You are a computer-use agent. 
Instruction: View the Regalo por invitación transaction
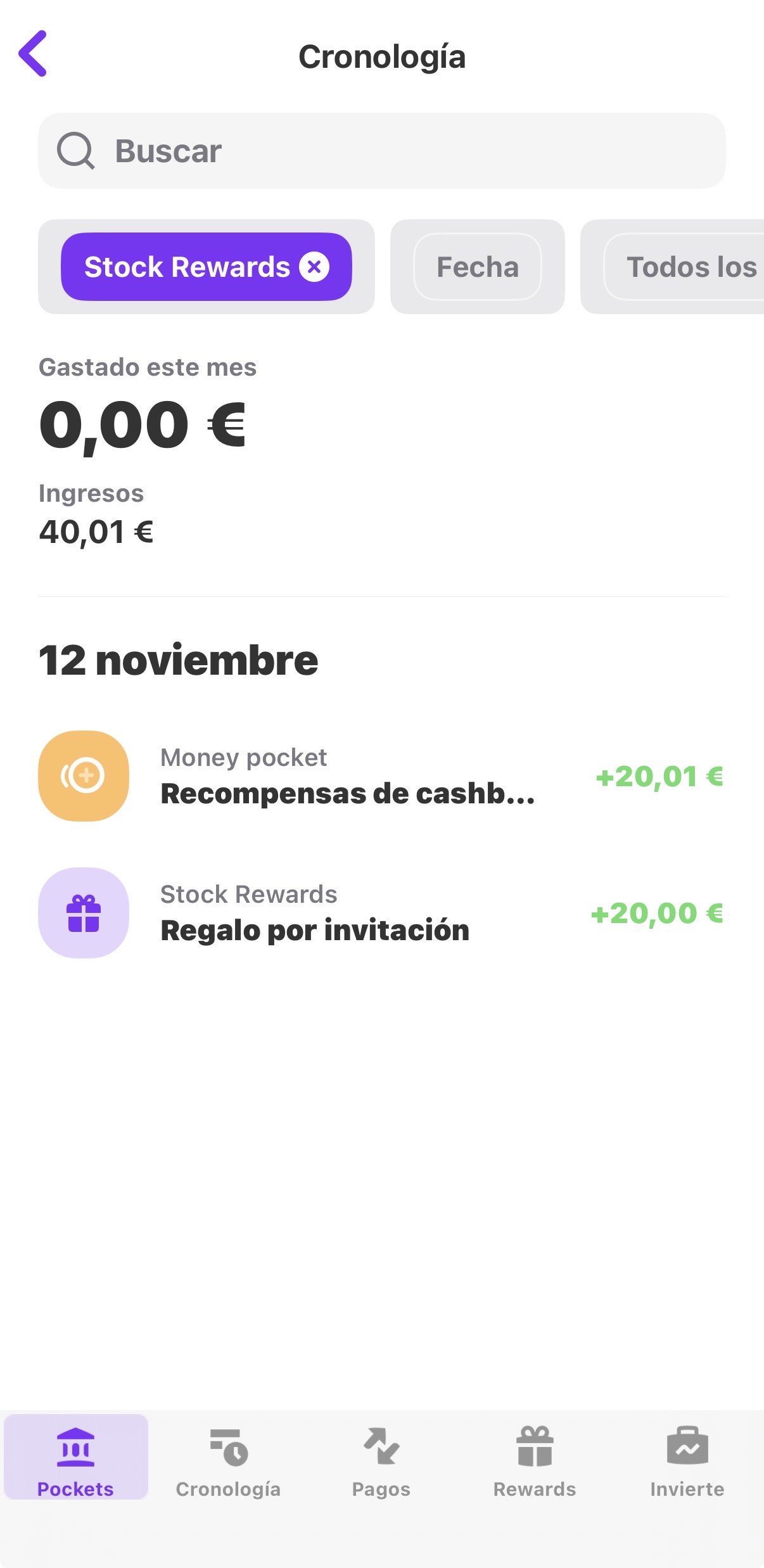pos(380,913)
